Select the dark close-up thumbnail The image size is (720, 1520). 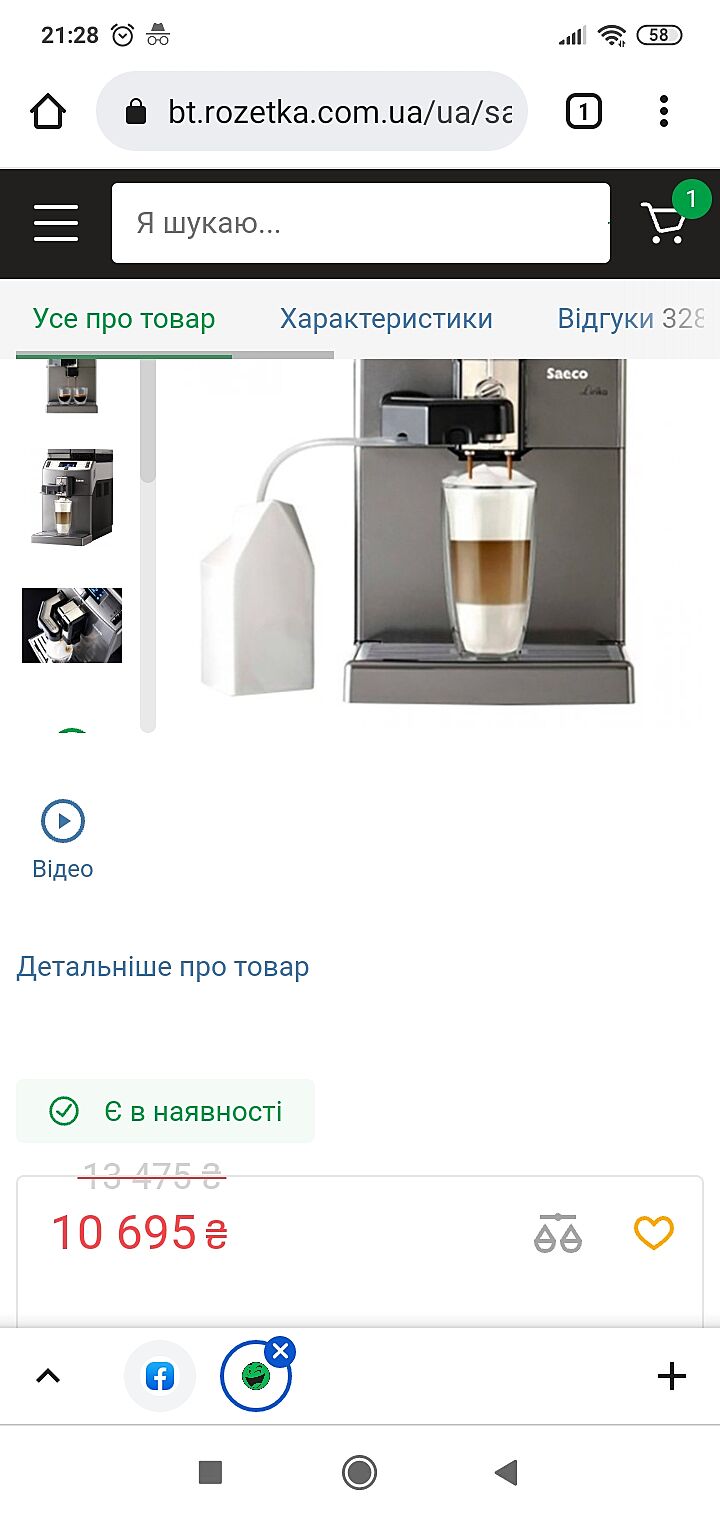click(x=72, y=625)
